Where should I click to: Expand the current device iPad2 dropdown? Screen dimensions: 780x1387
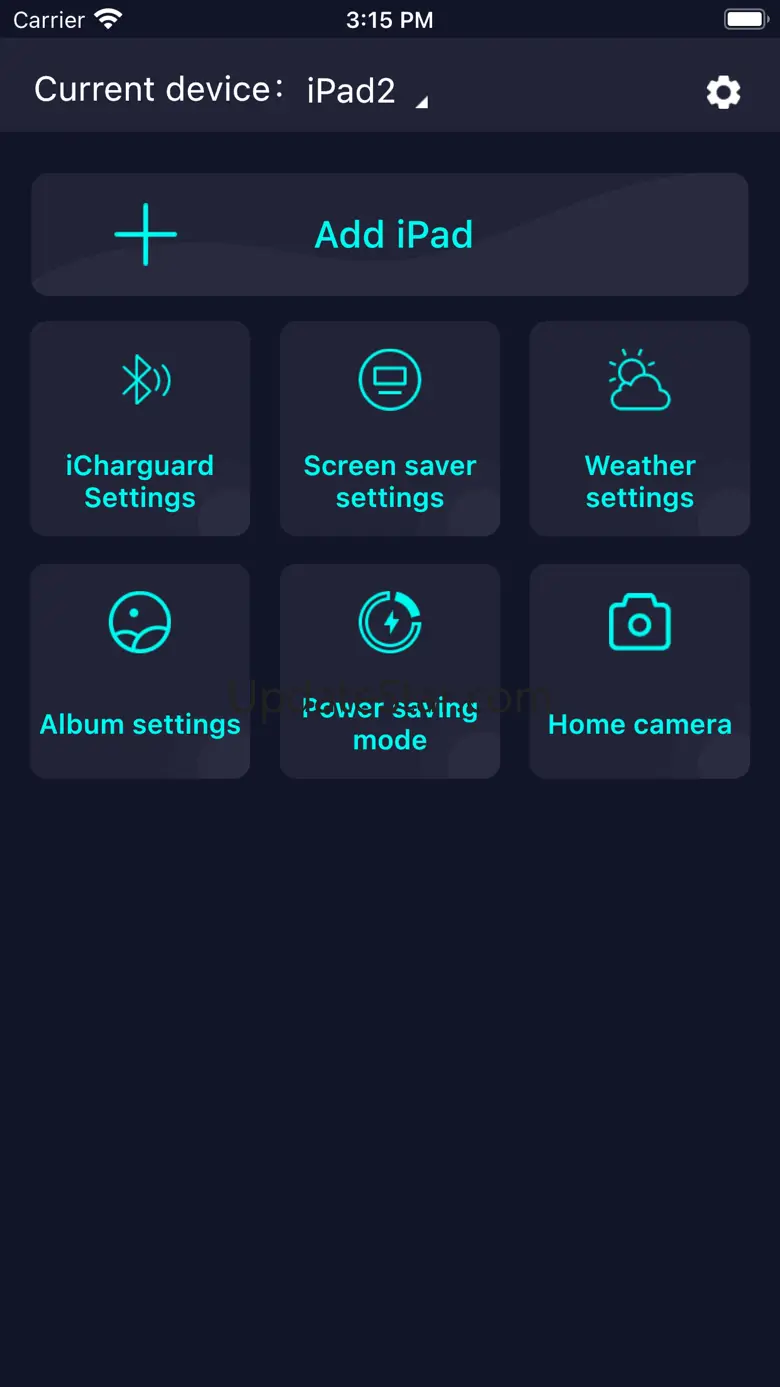[x=367, y=92]
